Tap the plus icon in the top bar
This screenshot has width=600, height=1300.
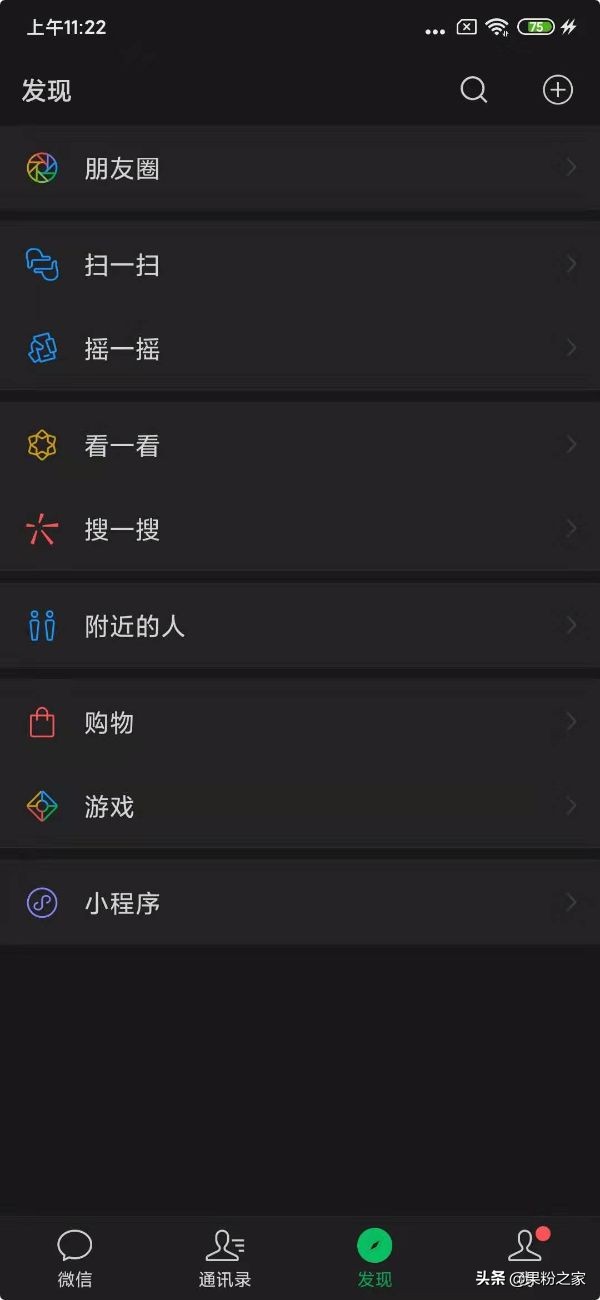click(557, 91)
